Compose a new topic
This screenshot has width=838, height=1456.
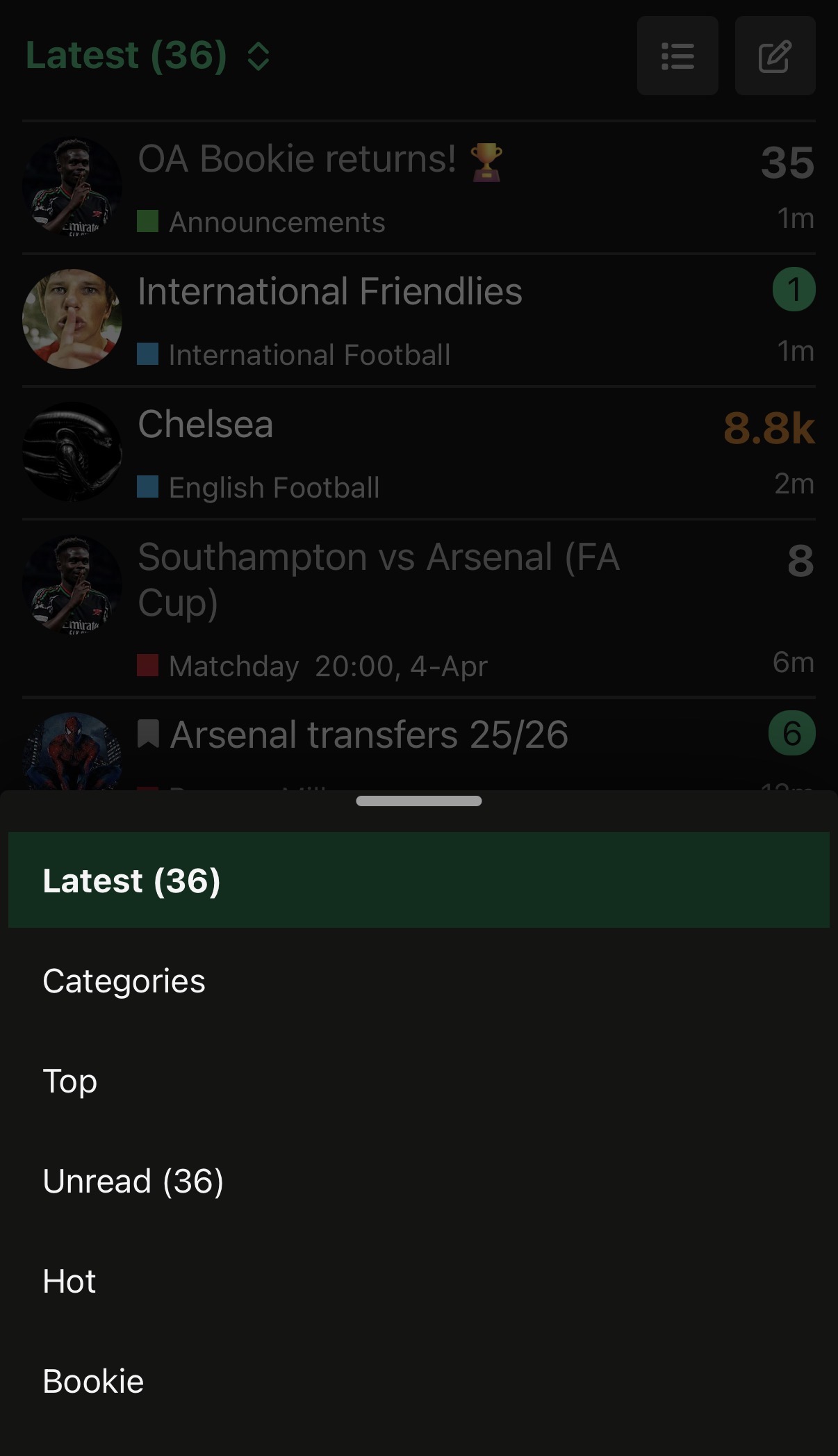tap(775, 56)
